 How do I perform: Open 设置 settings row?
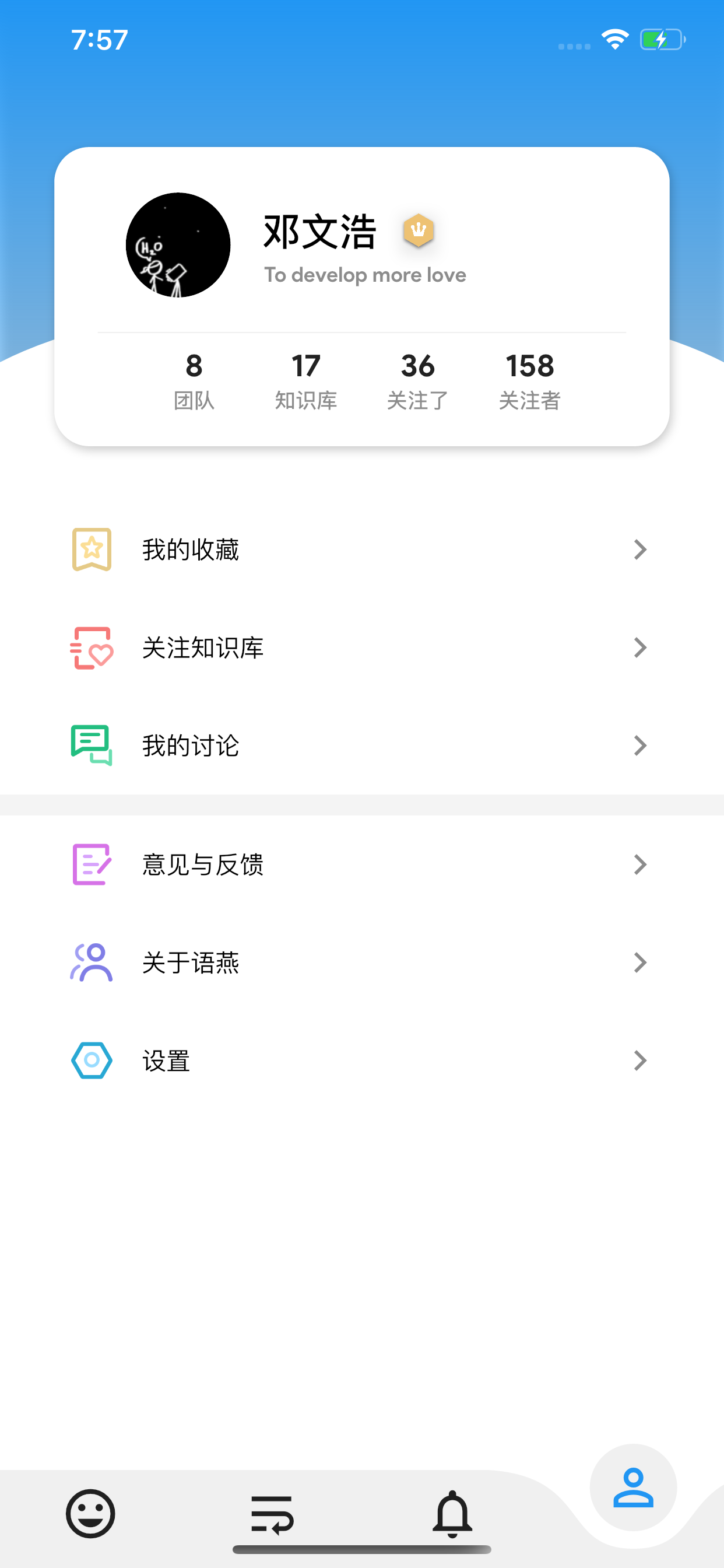click(x=362, y=1060)
